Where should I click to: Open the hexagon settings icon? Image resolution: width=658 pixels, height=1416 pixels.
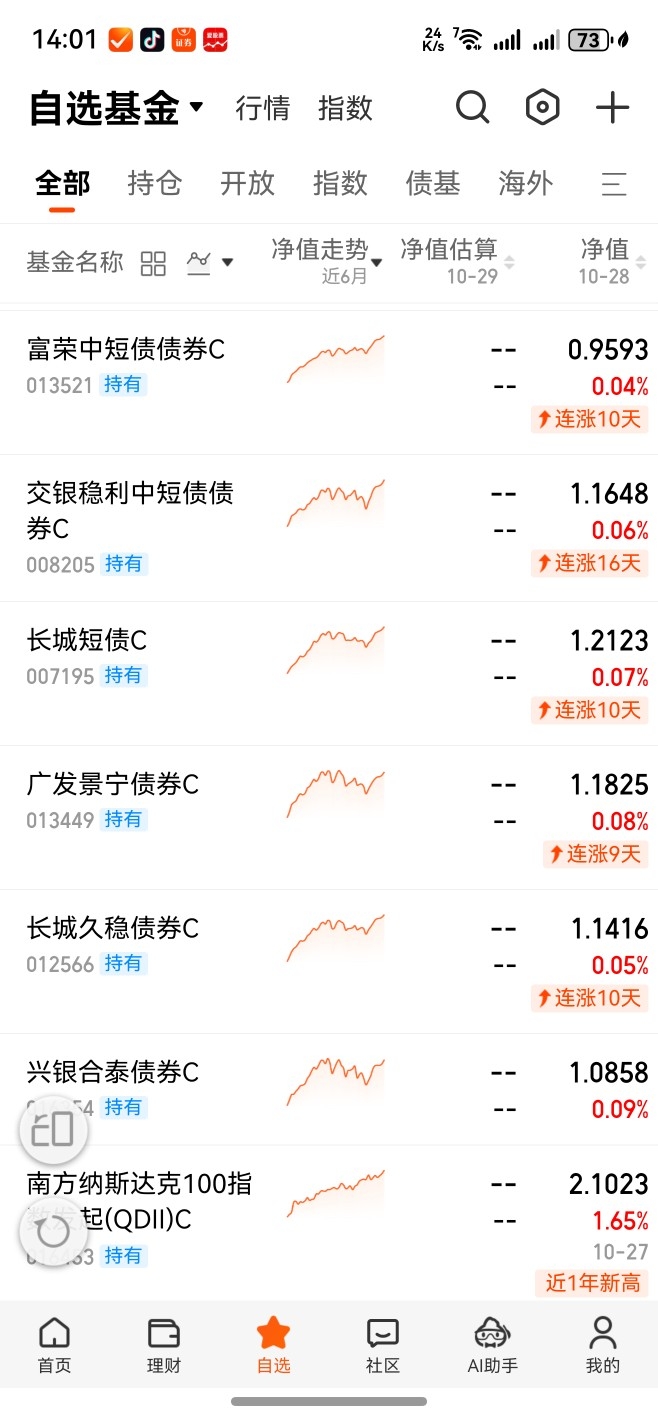click(x=542, y=107)
